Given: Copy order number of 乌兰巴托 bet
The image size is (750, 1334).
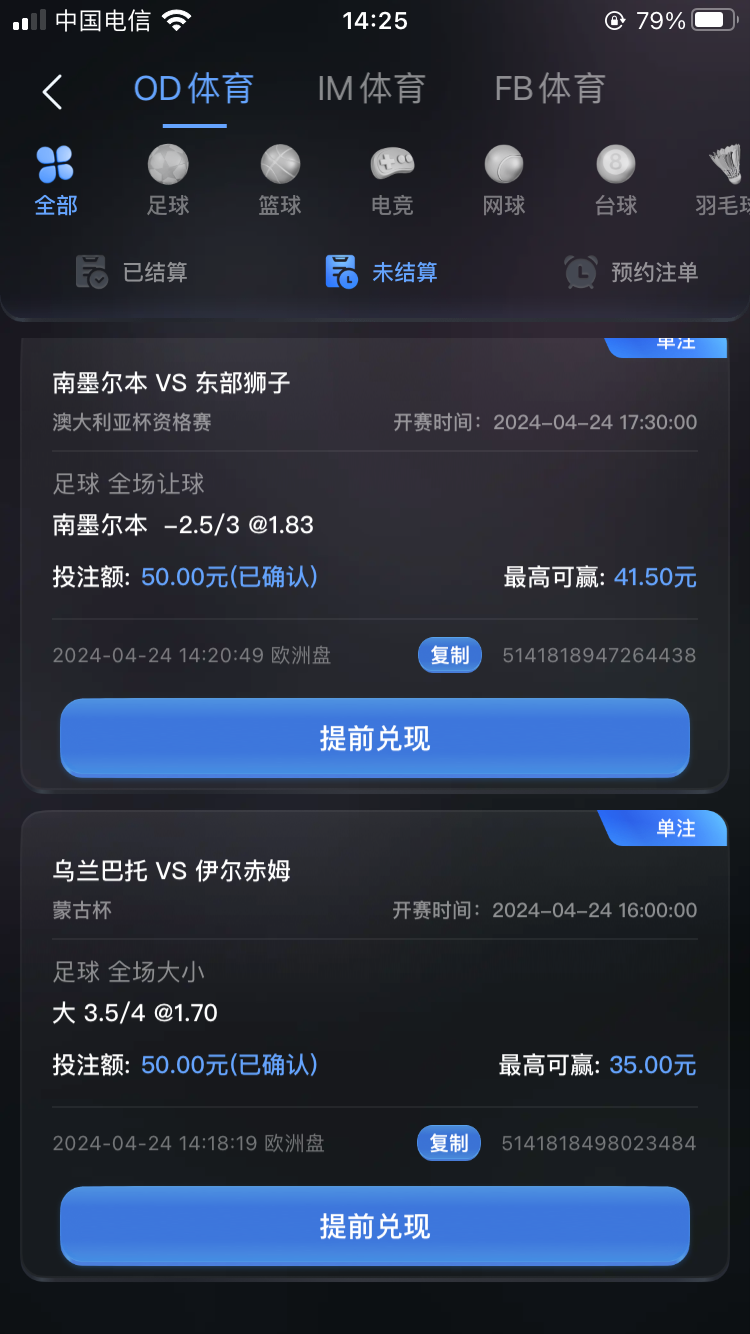Looking at the screenshot, I should (449, 1144).
